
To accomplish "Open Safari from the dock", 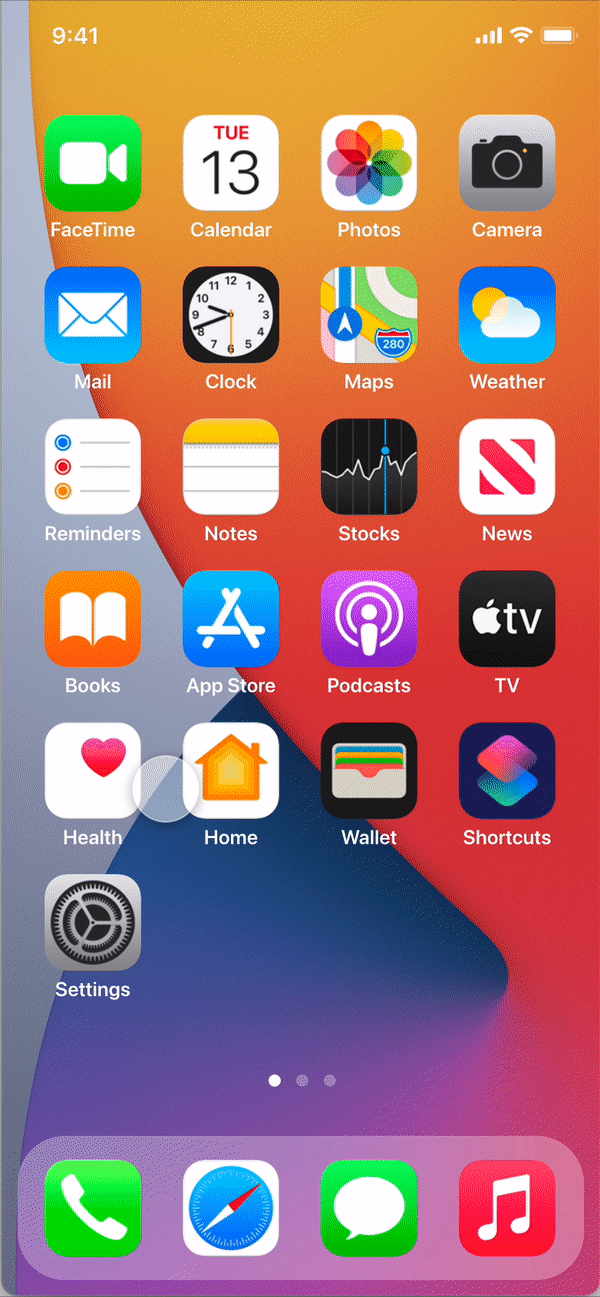I will (231, 1208).
